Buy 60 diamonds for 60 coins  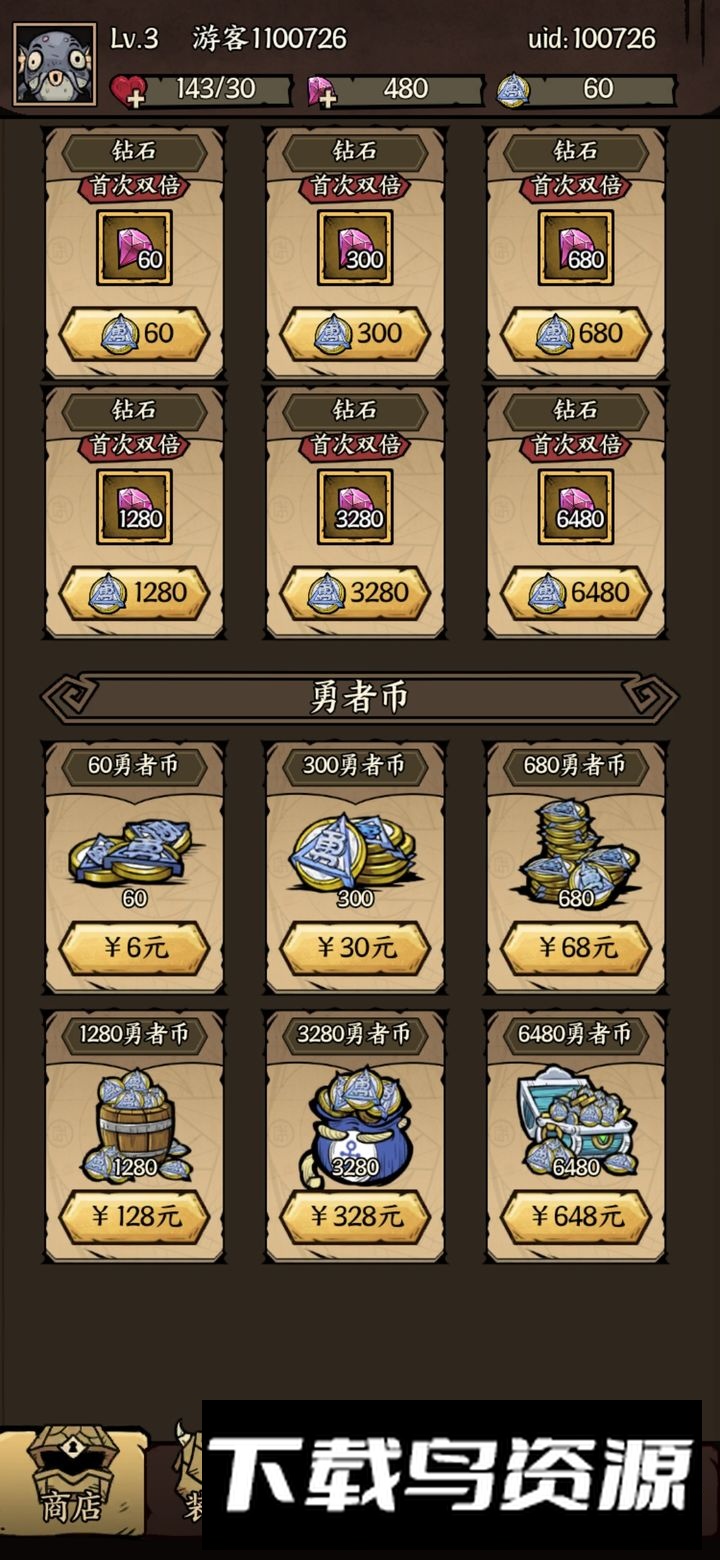tap(134, 334)
